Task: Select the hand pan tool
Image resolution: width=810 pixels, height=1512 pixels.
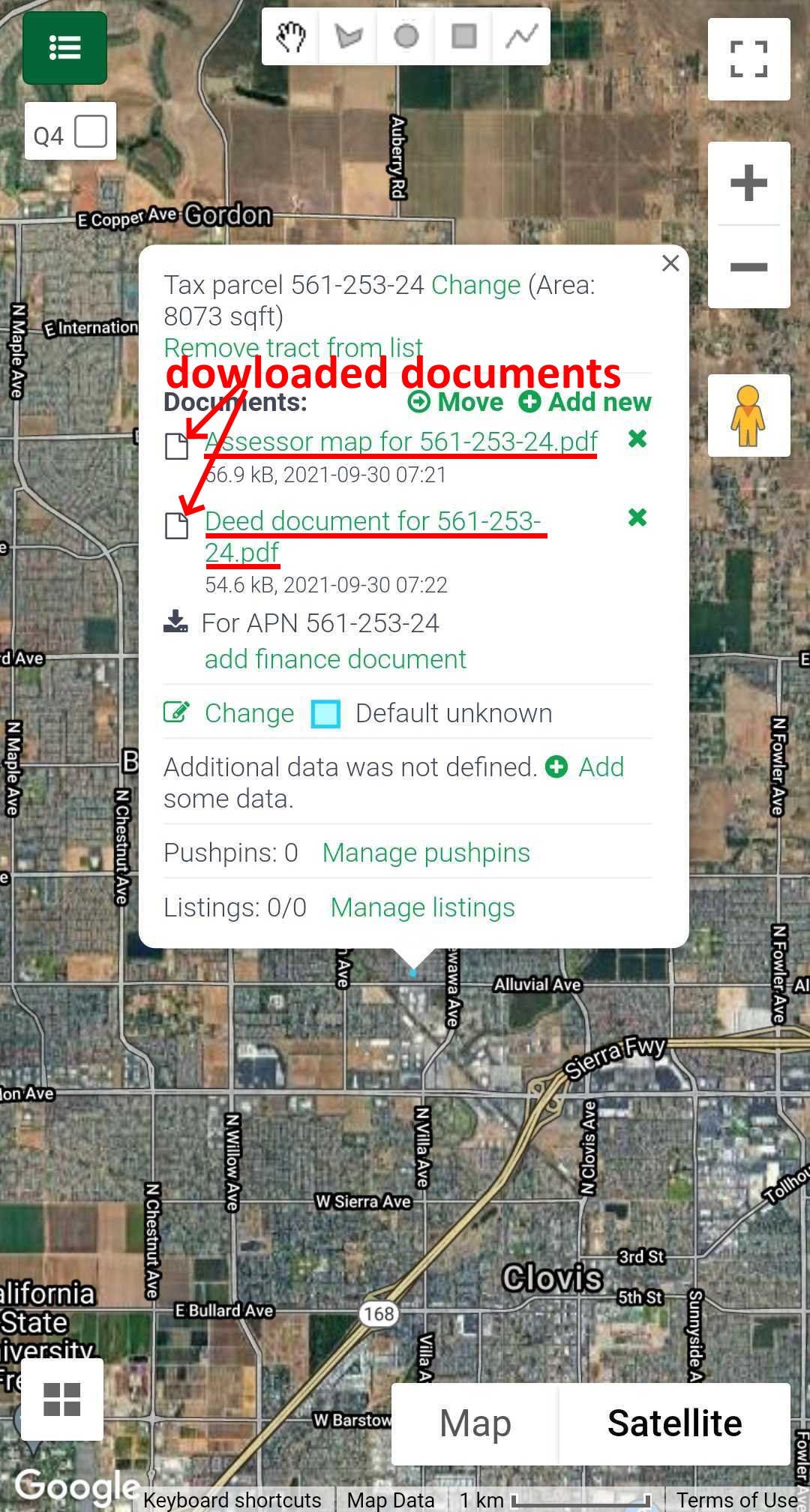Action: coord(291,36)
